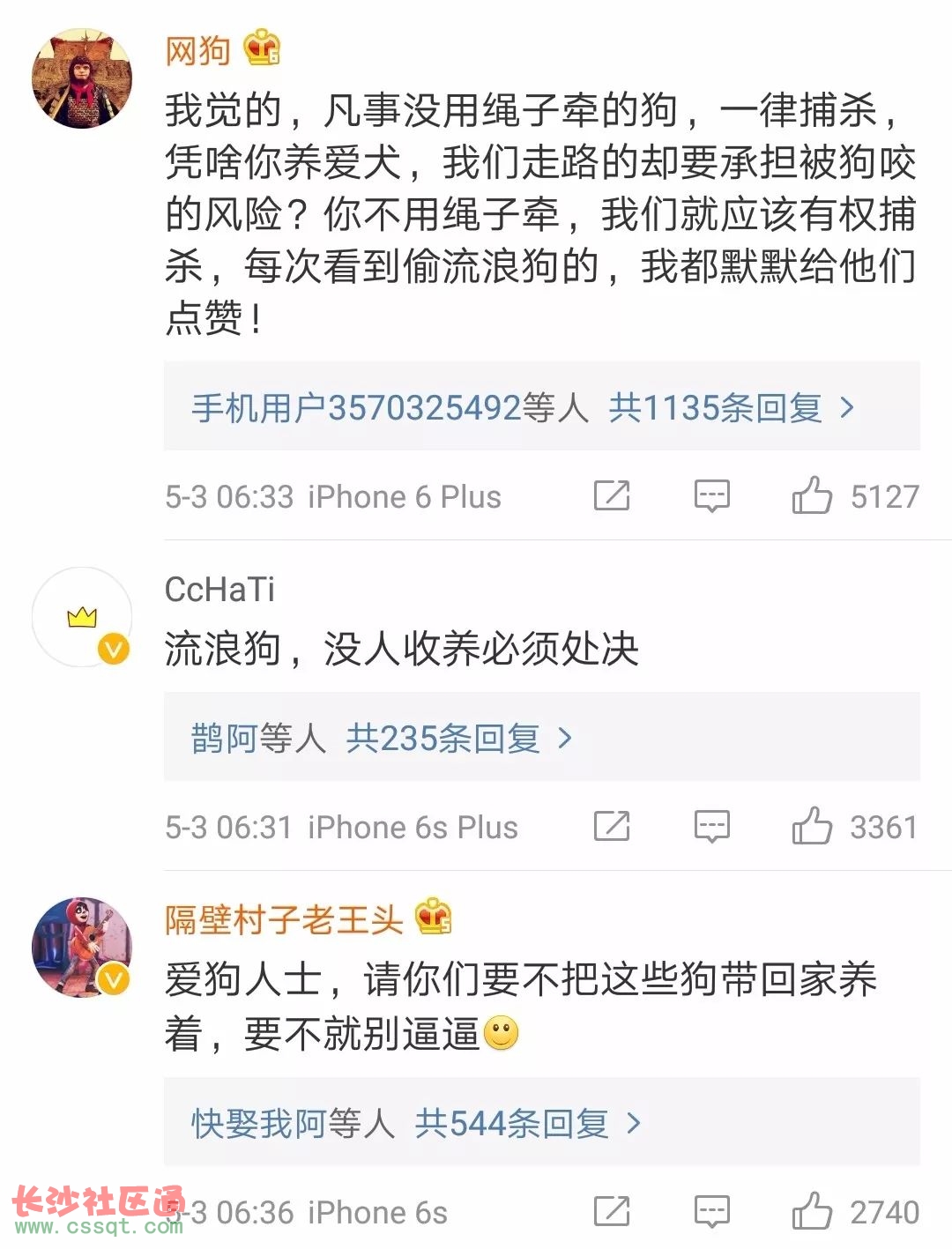Repost 隔壁村子老王头's comment
Screen dimensions: 952x1249
[x=612, y=1212]
